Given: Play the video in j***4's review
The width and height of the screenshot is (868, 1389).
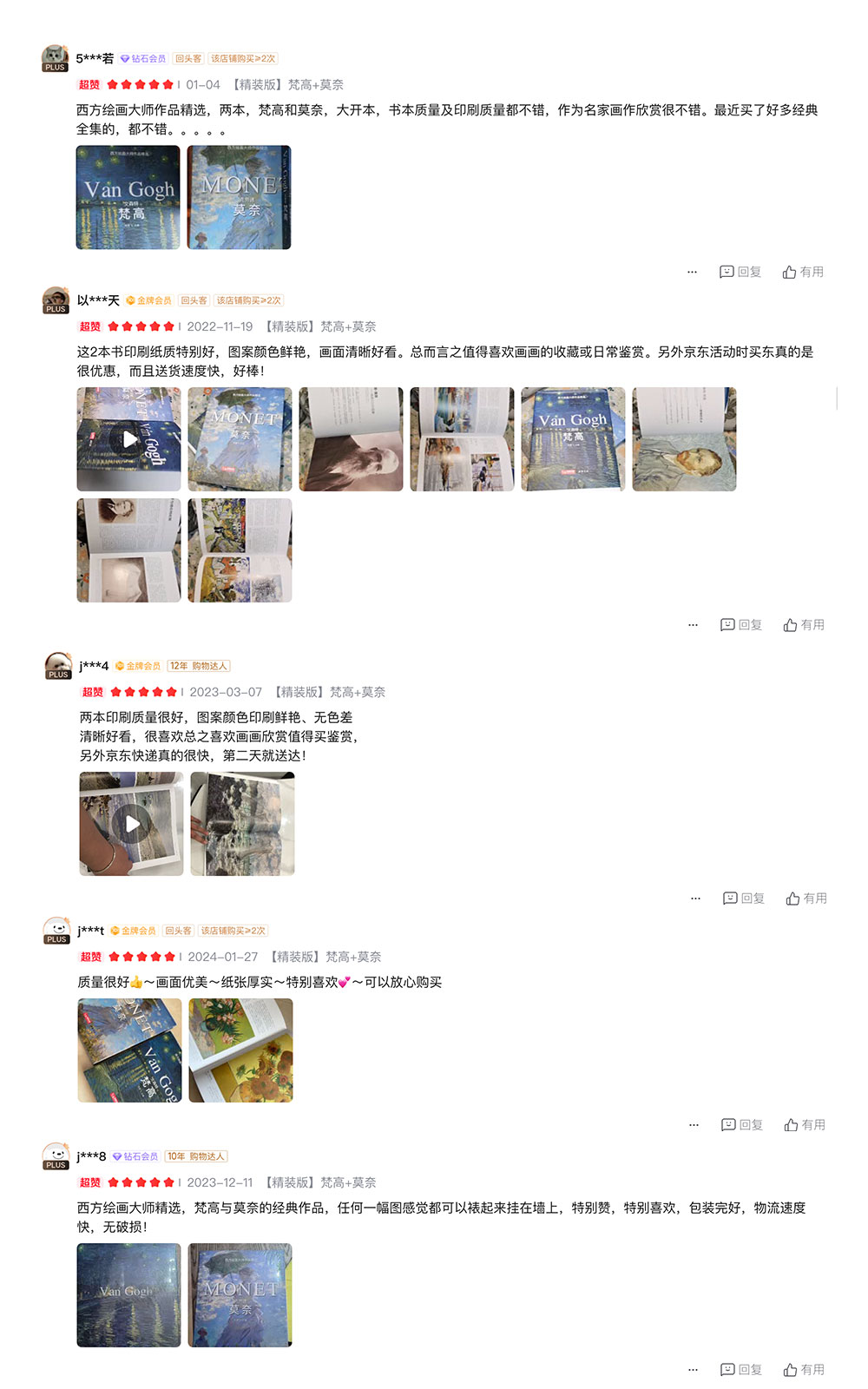Looking at the screenshot, I should click(132, 824).
